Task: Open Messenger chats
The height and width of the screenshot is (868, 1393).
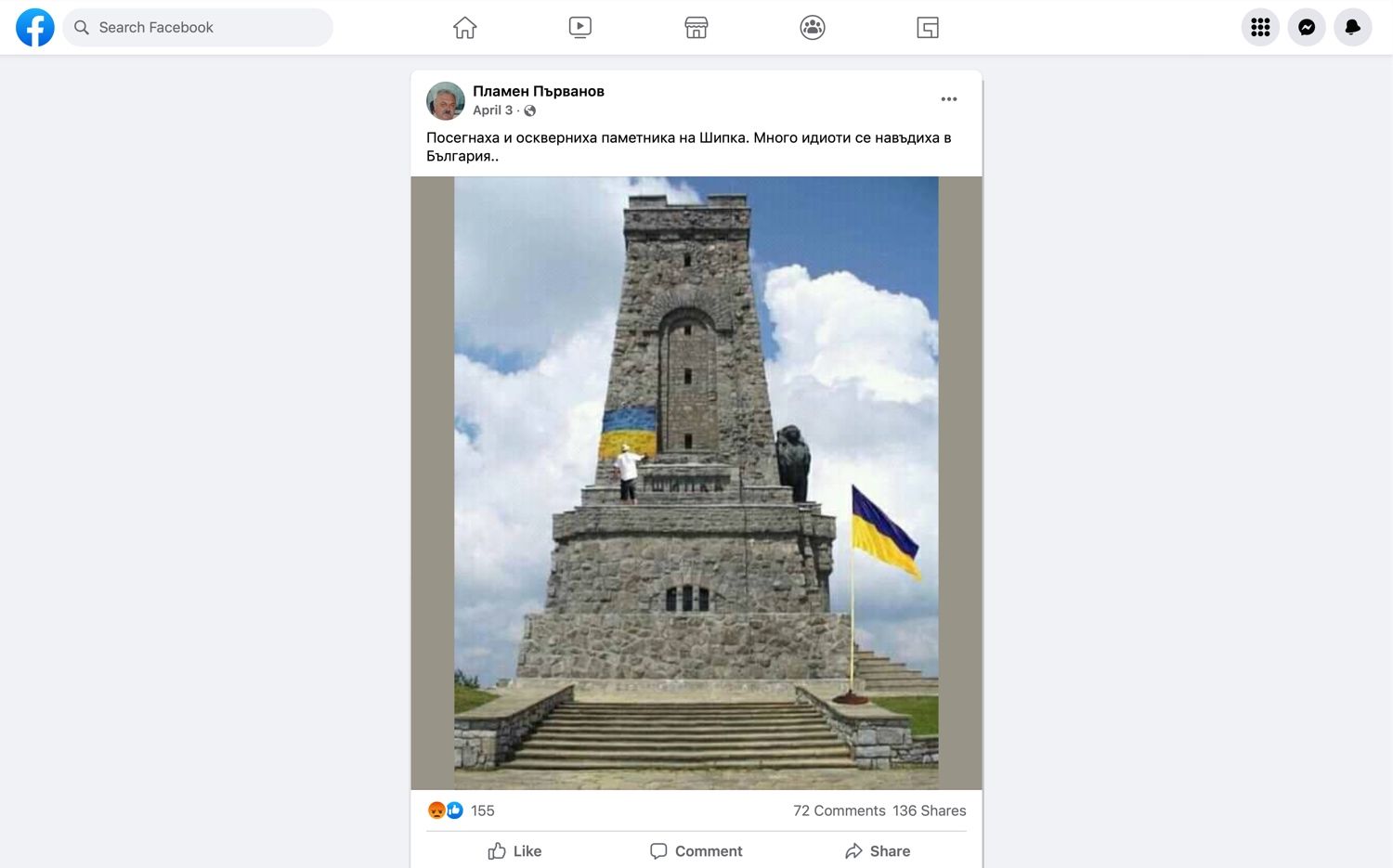Action: point(1307,28)
